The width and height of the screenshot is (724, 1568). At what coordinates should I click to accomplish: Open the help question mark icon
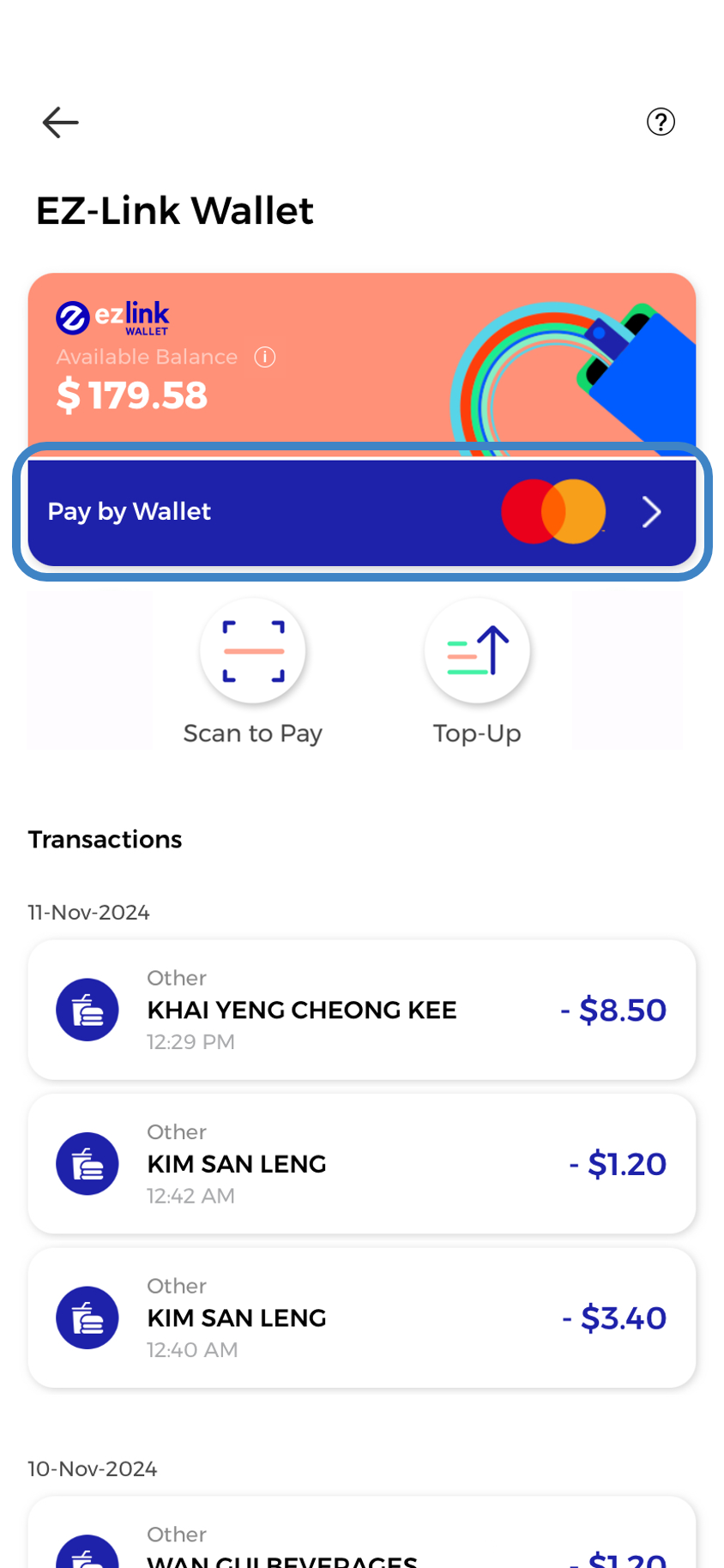click(660, 122)
